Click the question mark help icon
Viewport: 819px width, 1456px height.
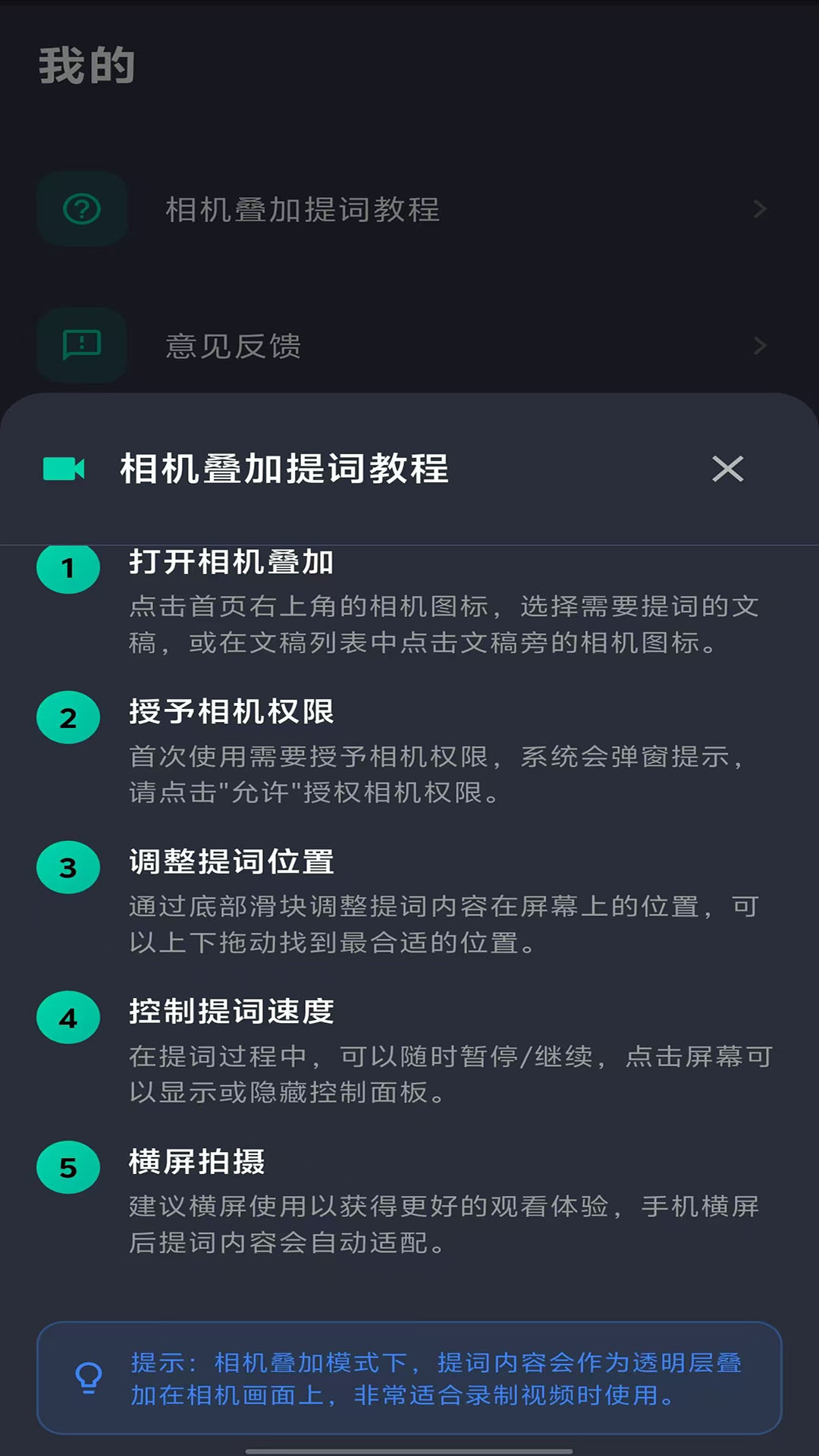82,208
